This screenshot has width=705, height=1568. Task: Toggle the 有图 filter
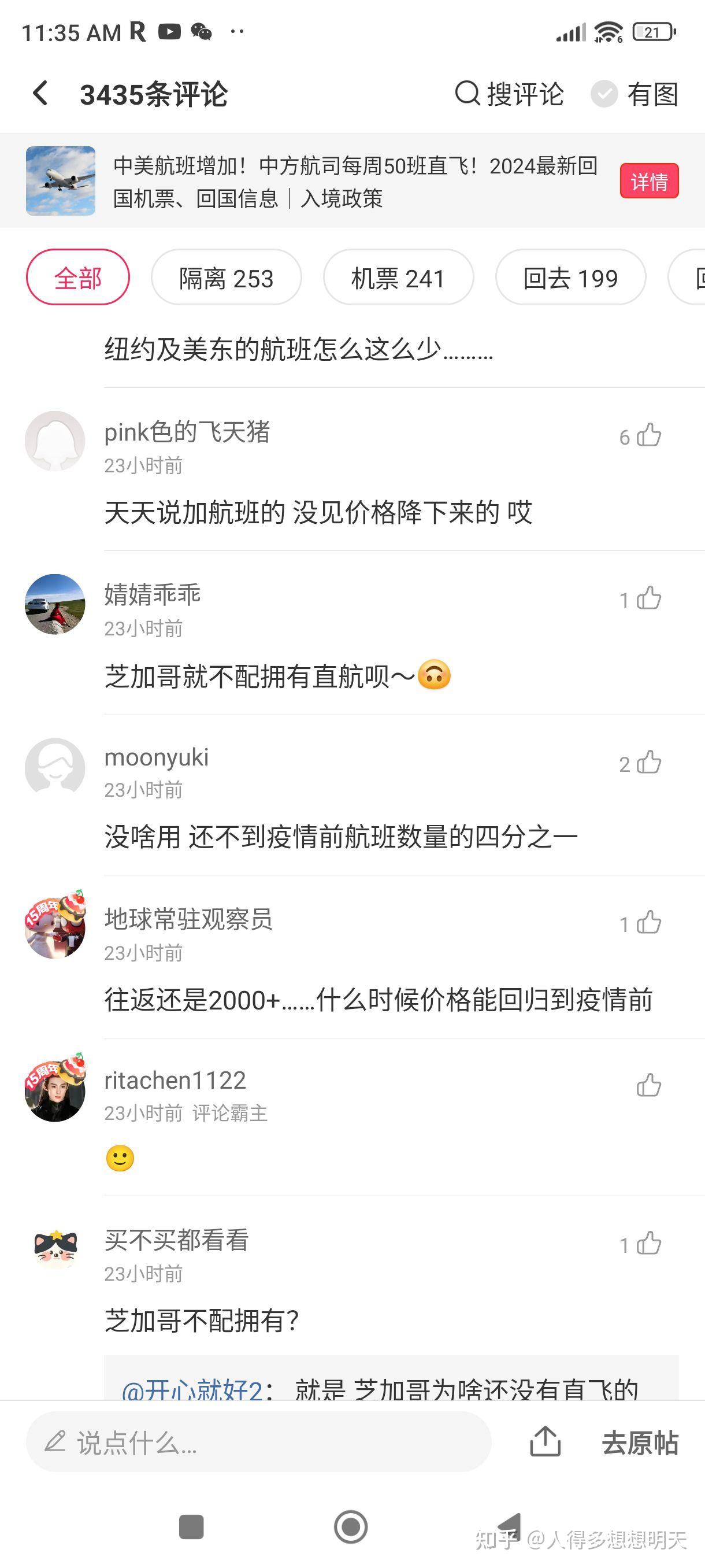tap(634, 94)
